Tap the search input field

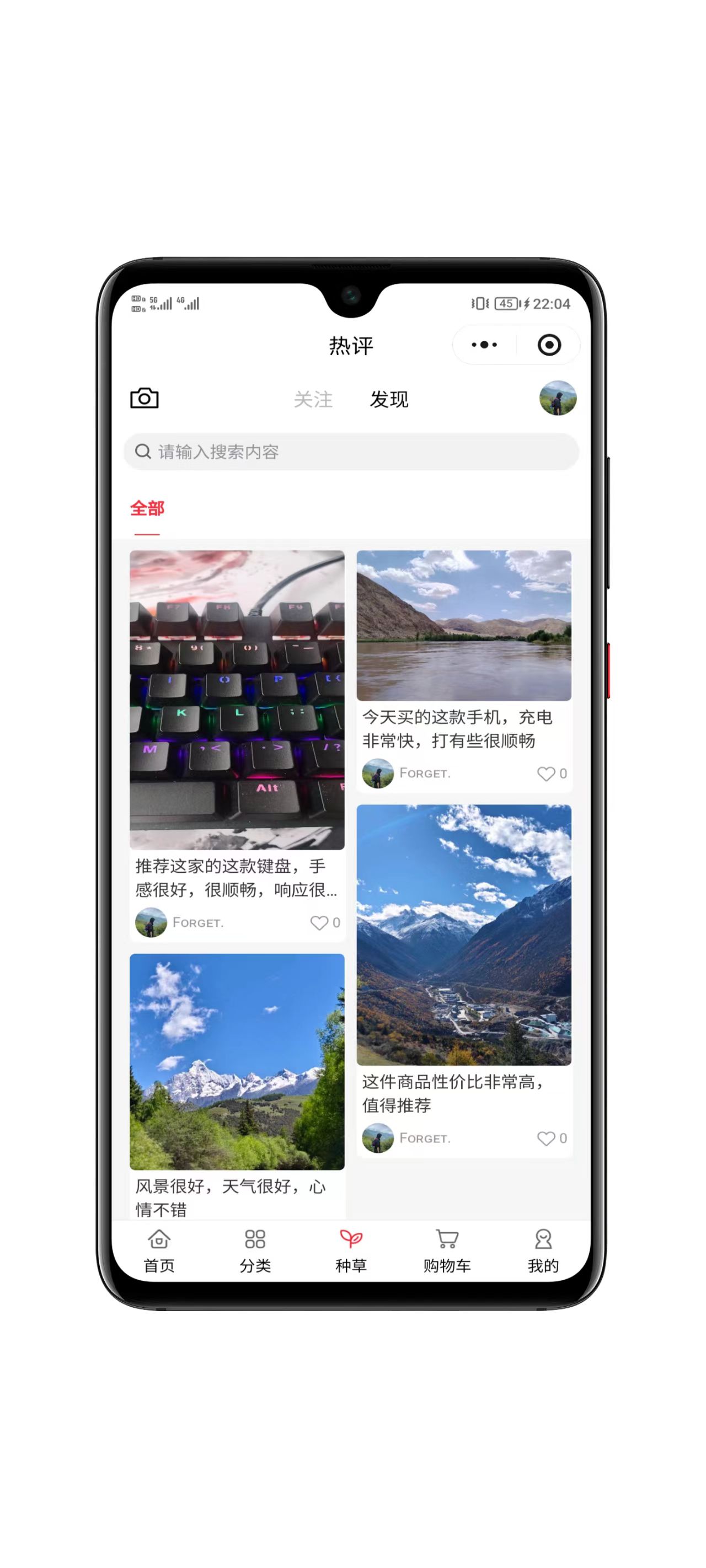tap(351, 452)
